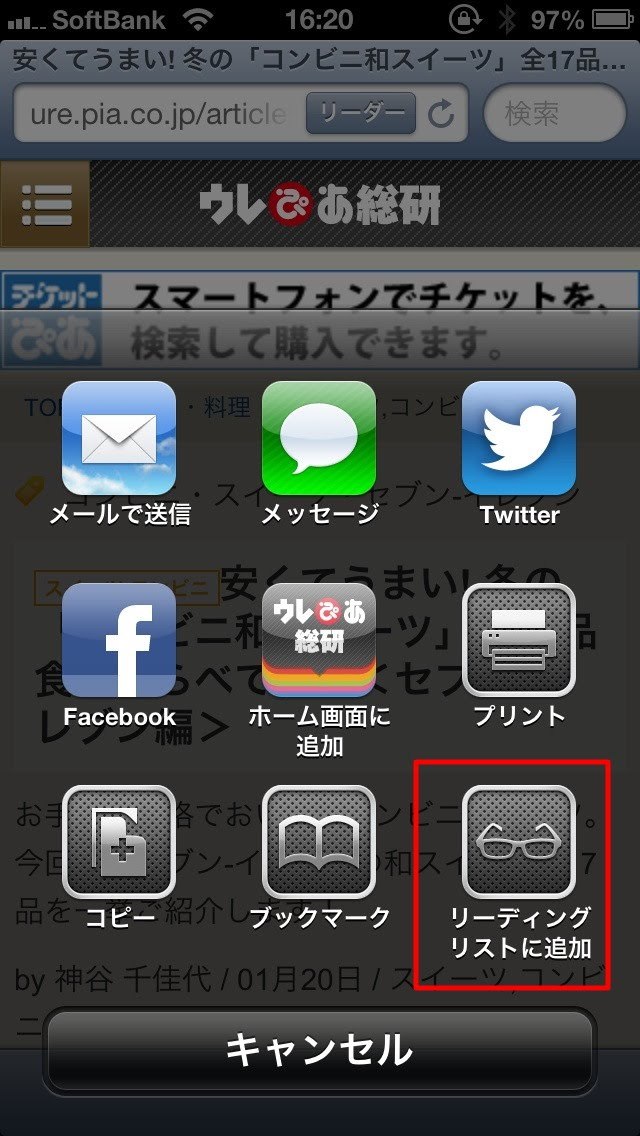Screen dimensions: 640x1136
Task: Copy the page link (コピー)
Action: click(119, 842)
